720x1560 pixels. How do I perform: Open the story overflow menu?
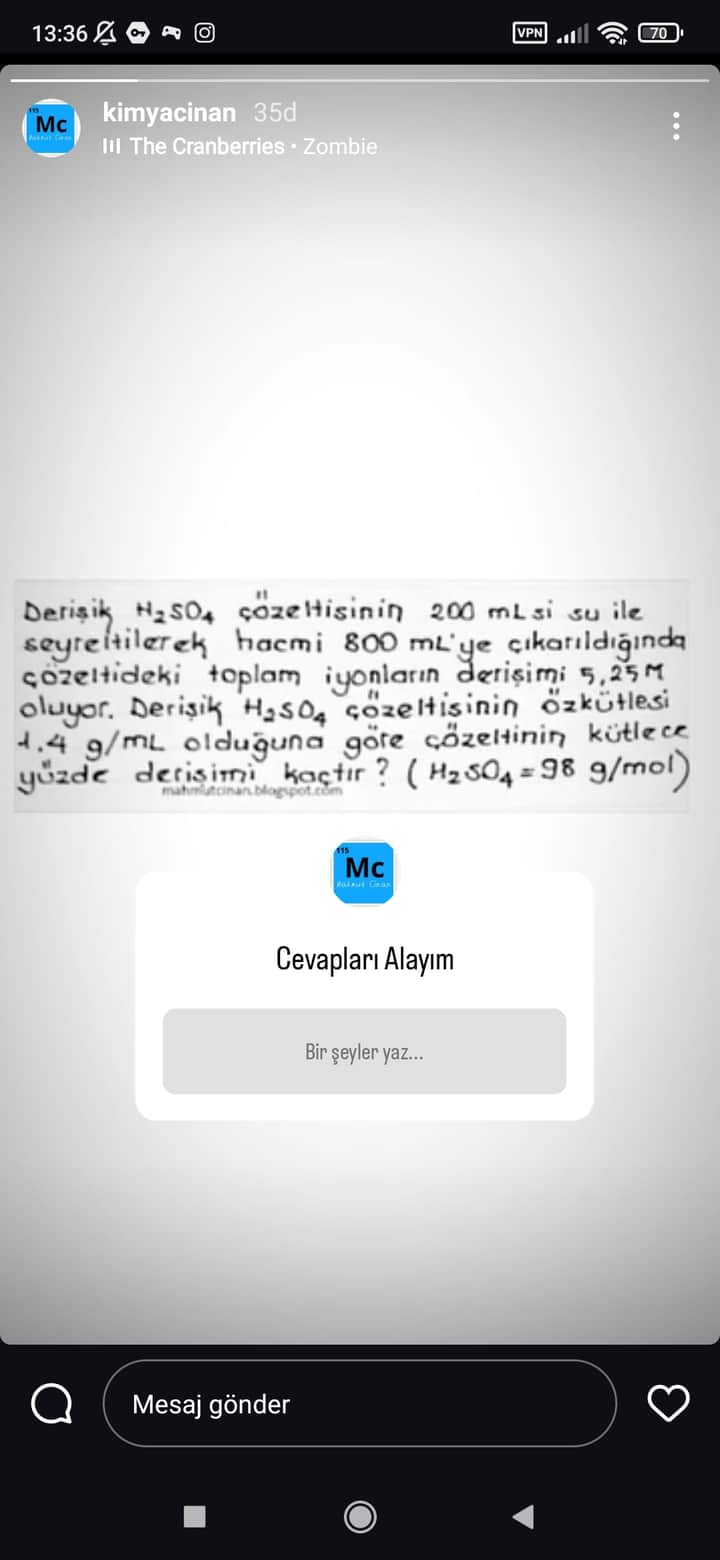point(677,126)
